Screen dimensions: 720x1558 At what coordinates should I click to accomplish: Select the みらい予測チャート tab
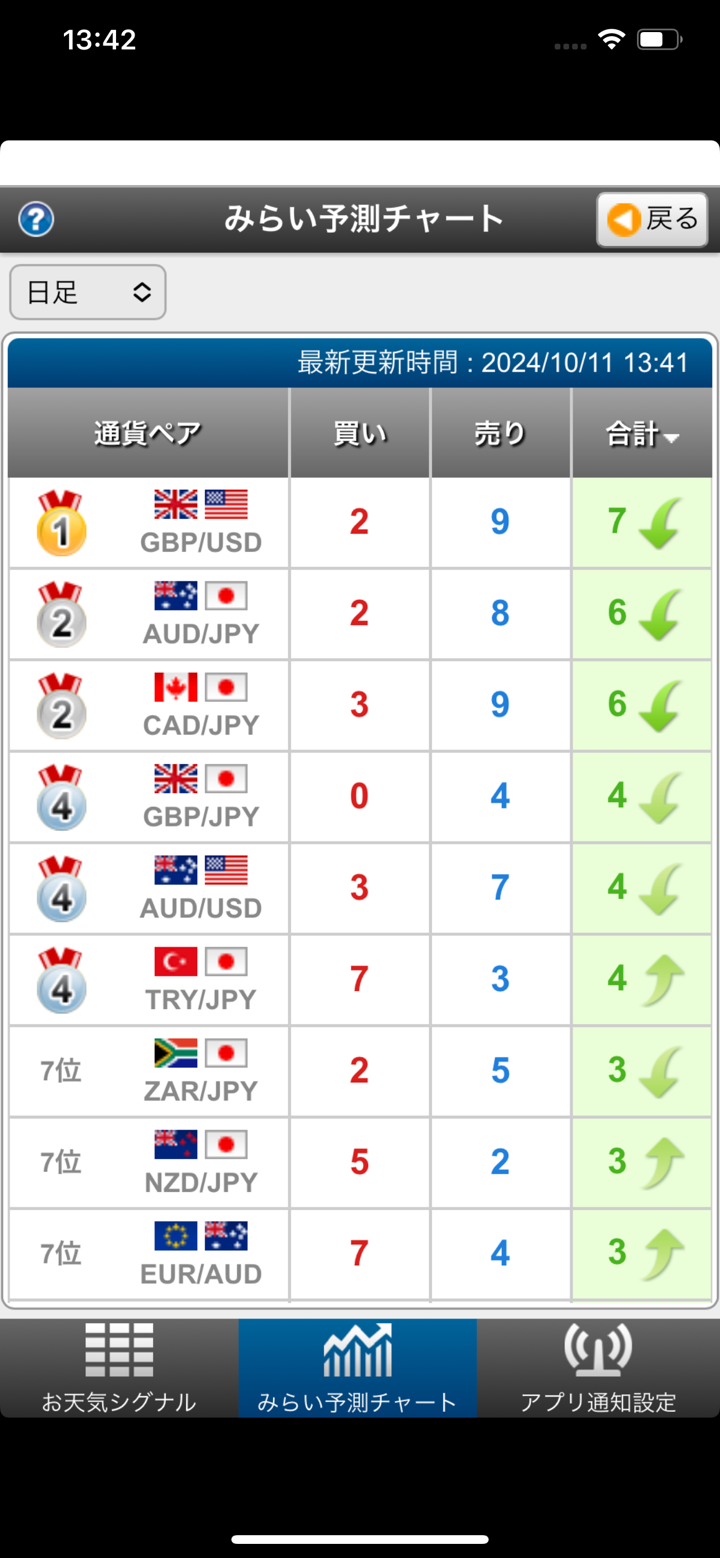pos(357,1368)
